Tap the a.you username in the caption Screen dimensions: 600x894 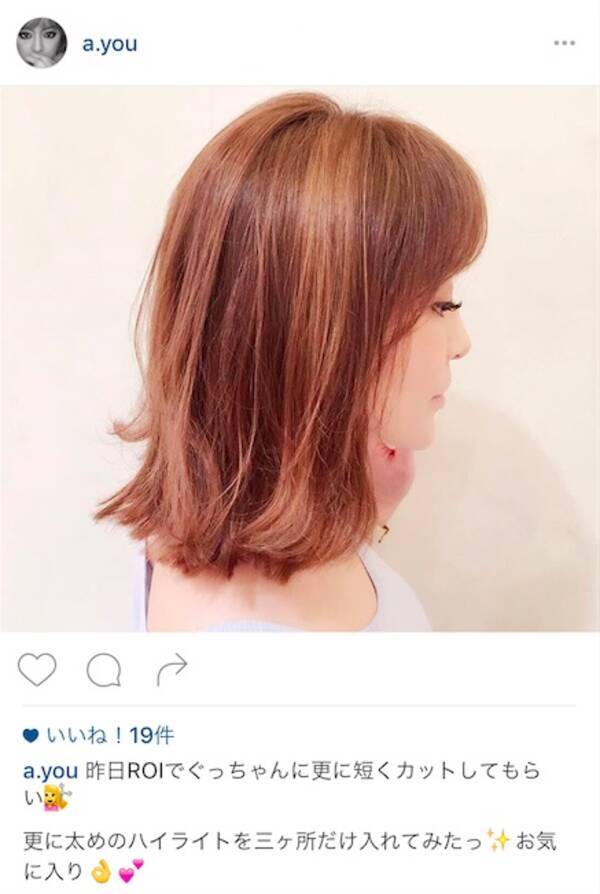point(49,769)
